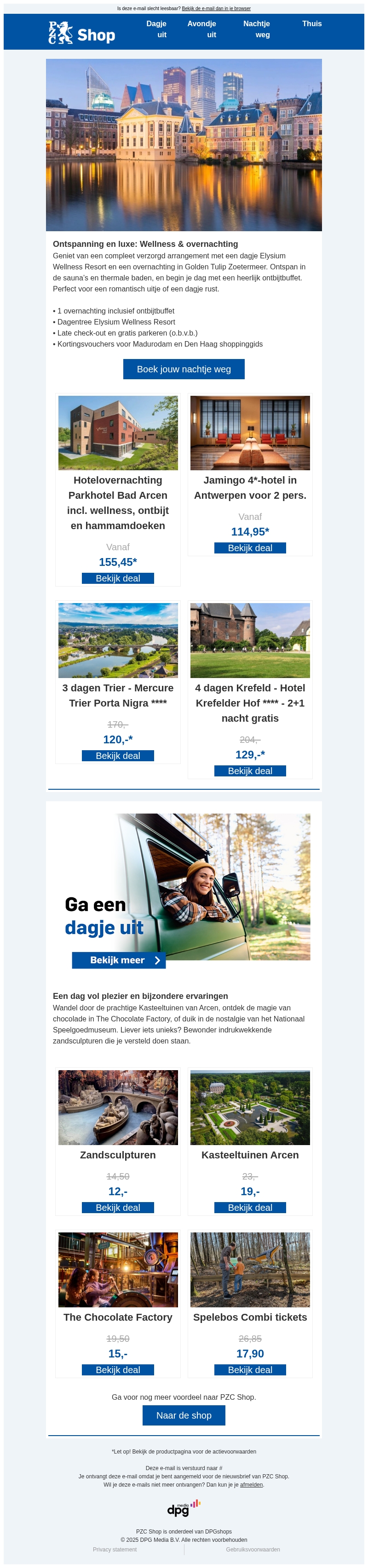Screen dimensions: 368x1568
Task: View deal for Spelebos Combi tickets
Action: coord(250,1369)
